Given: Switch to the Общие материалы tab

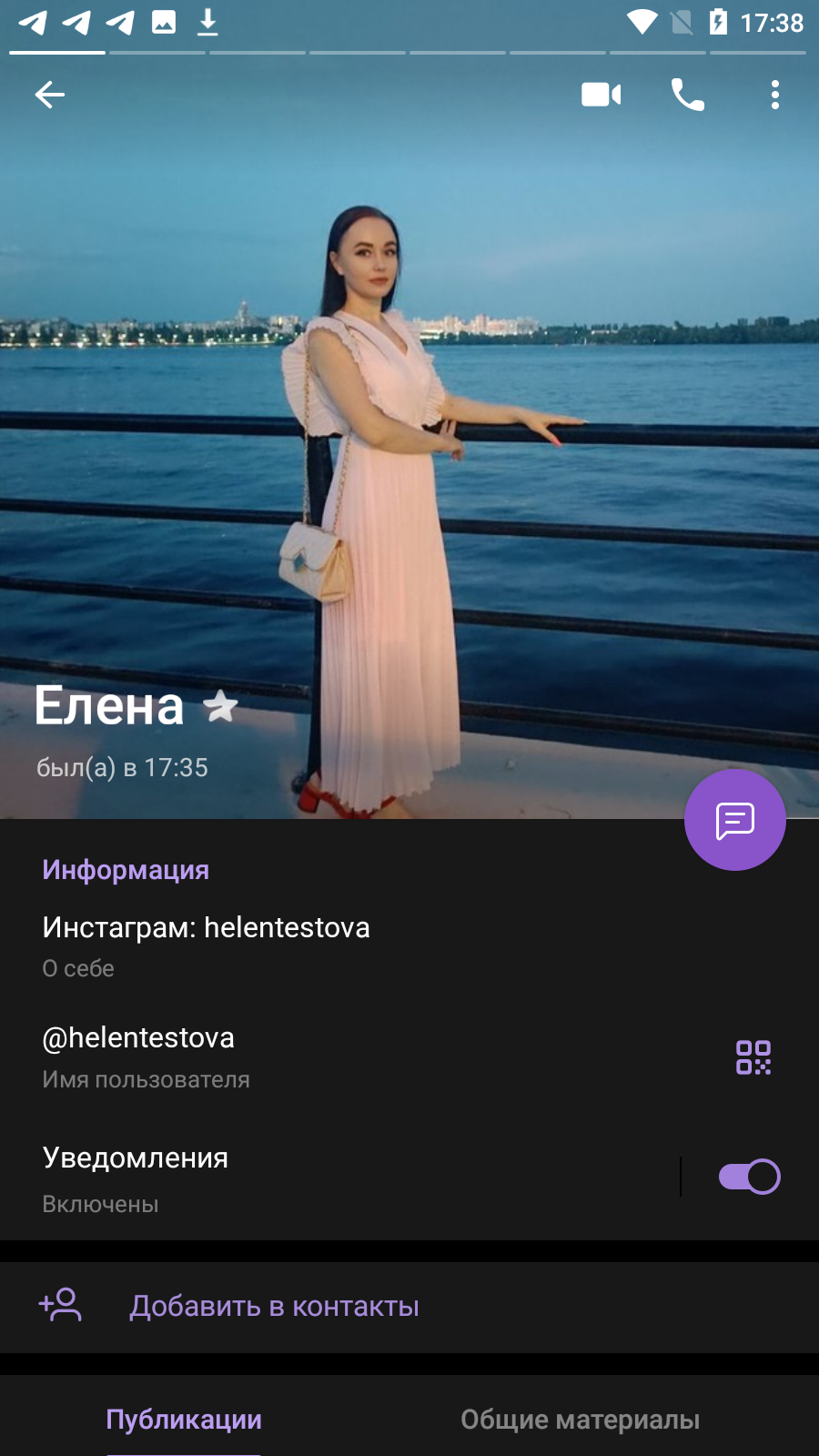Looking at the screenshot, I should pyautogui.click(x=581, y=1420).
